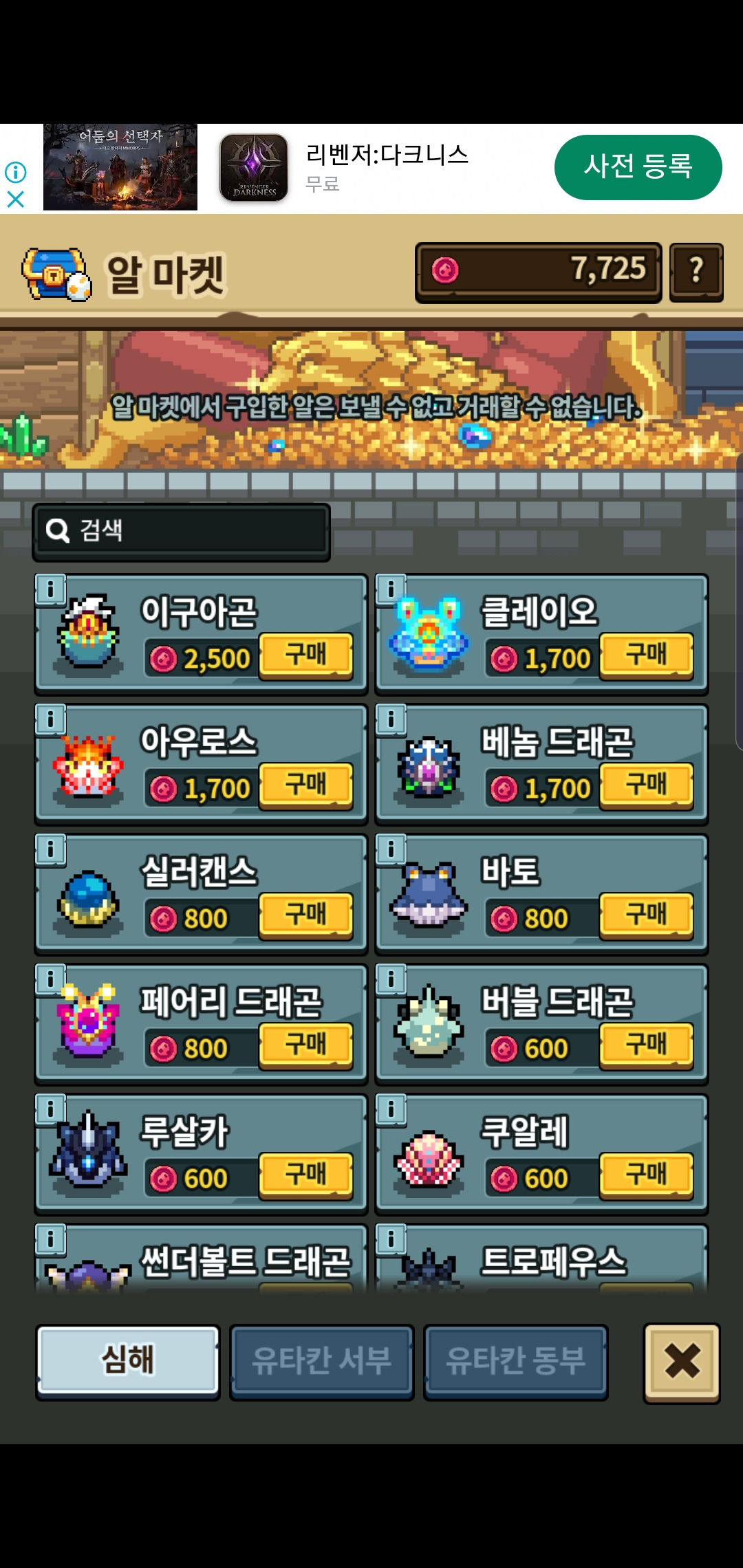Purchase the 버블 드래곤 egg

coord(646,1045)
